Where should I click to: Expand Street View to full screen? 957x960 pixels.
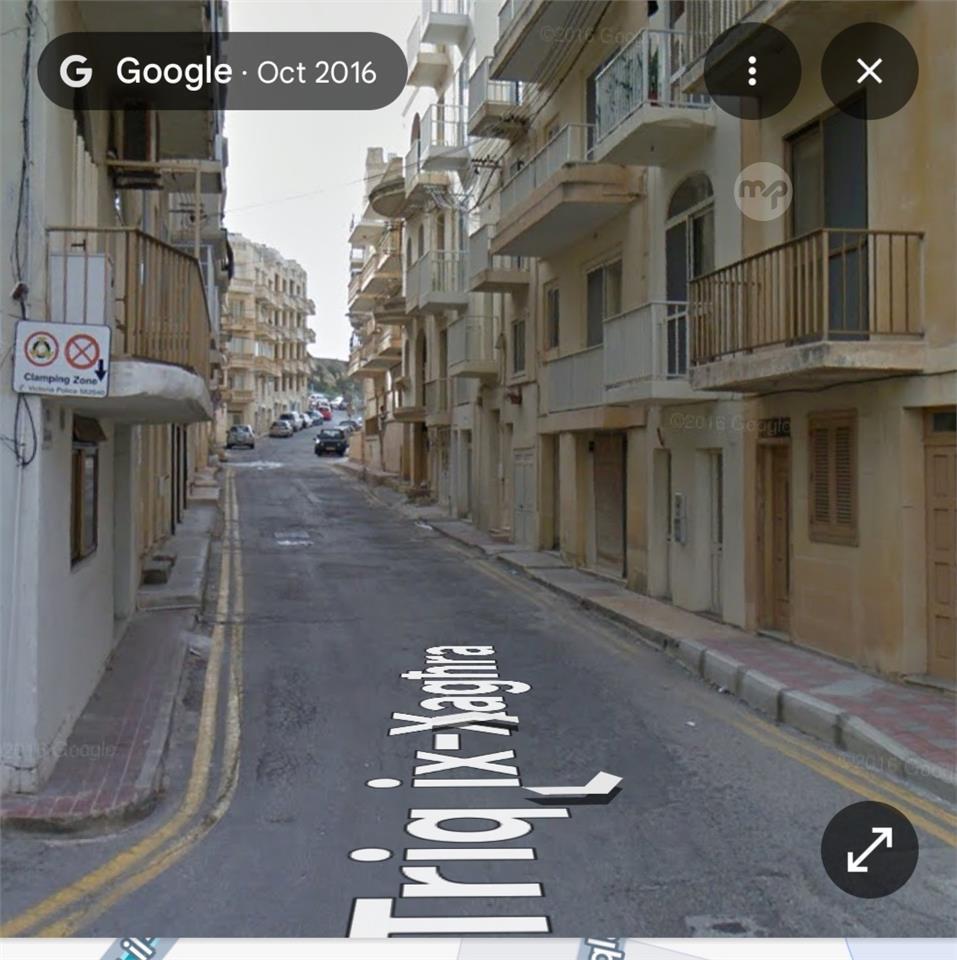pyautogui.click(x=869, y=849)
